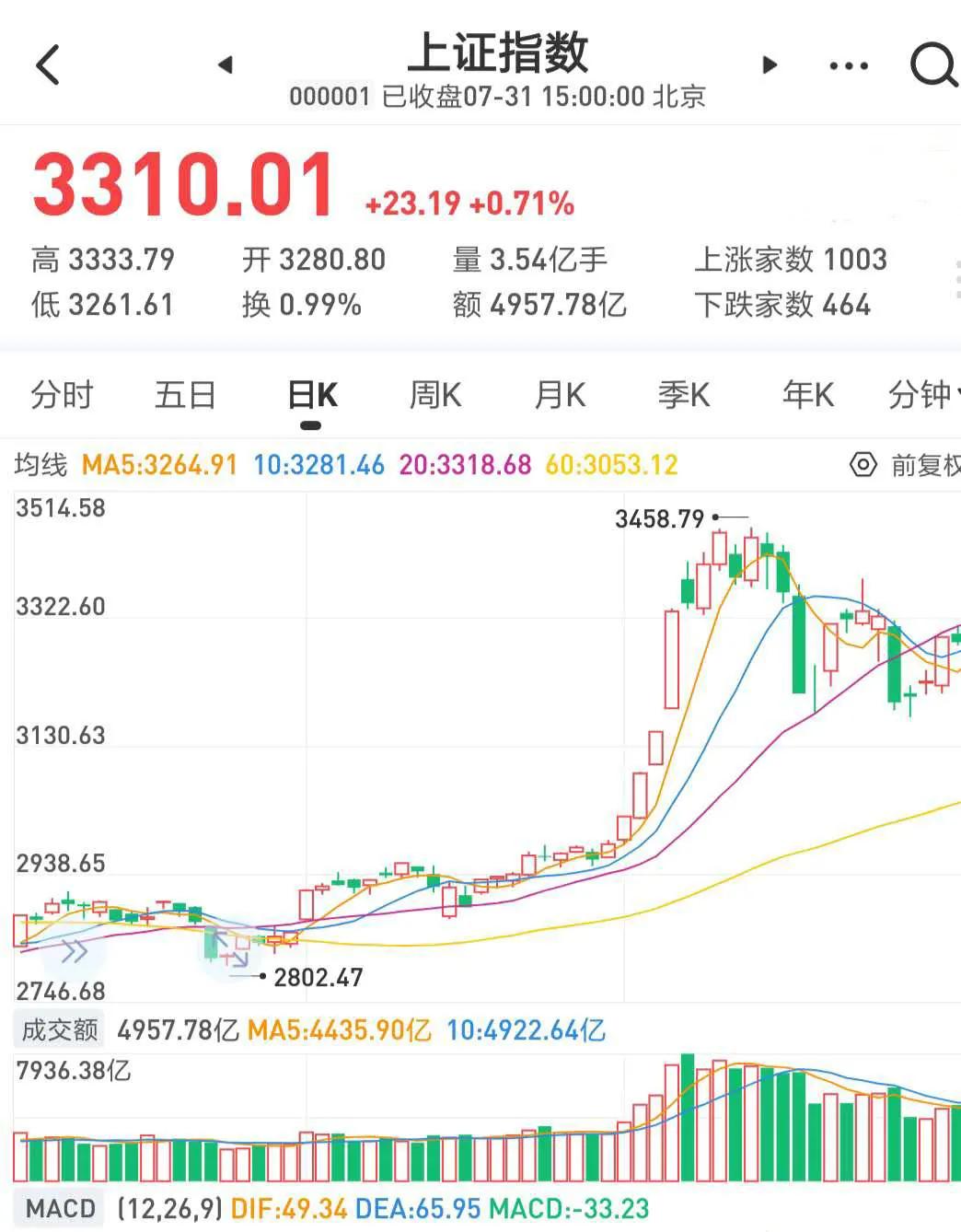Expand the 均线 moving average legend
Image resolution: width=961 pixels, height=1232 pixels.
[41, 465]
